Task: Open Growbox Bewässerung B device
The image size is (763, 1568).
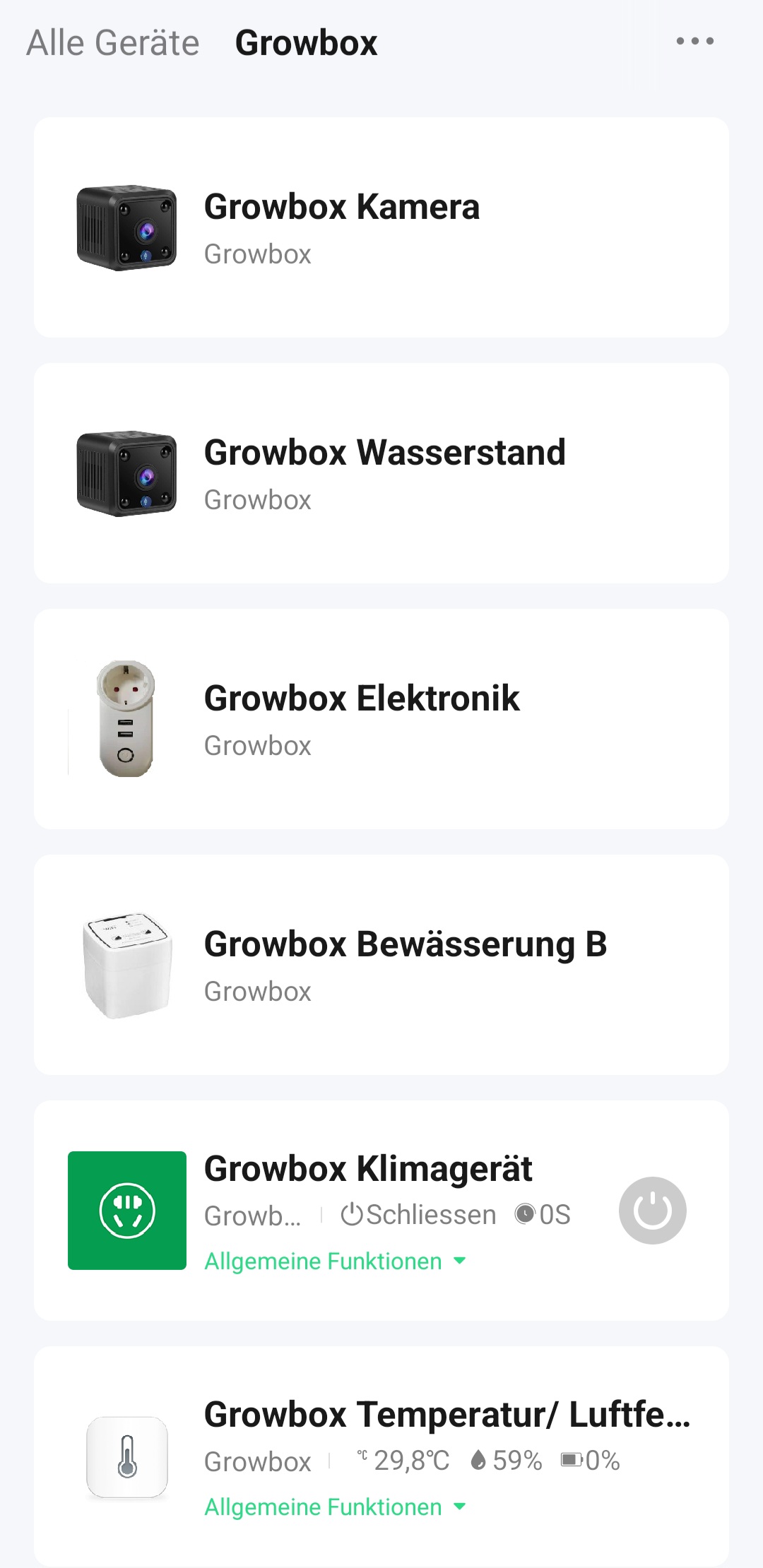Action: 381,965
